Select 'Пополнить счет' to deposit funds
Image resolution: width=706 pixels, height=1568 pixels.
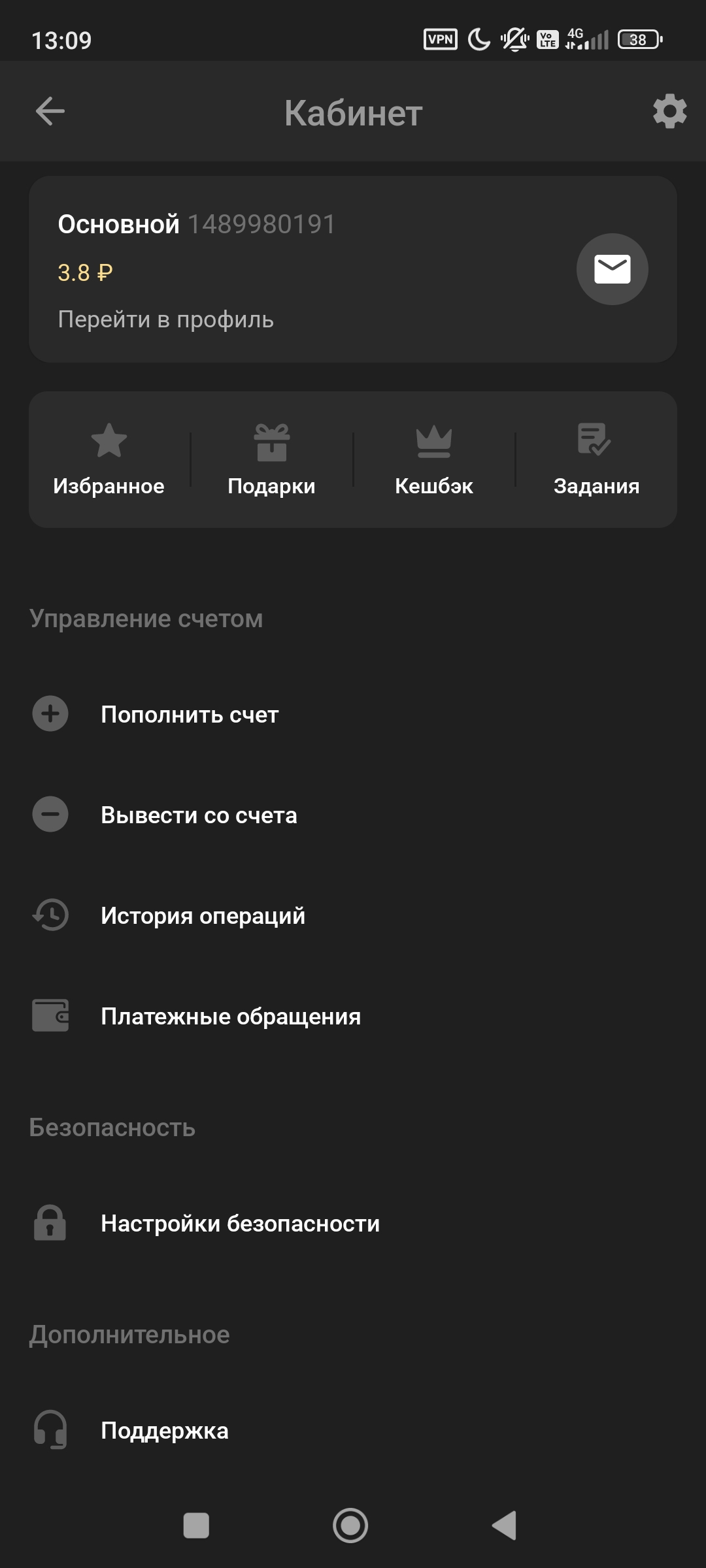190,714
